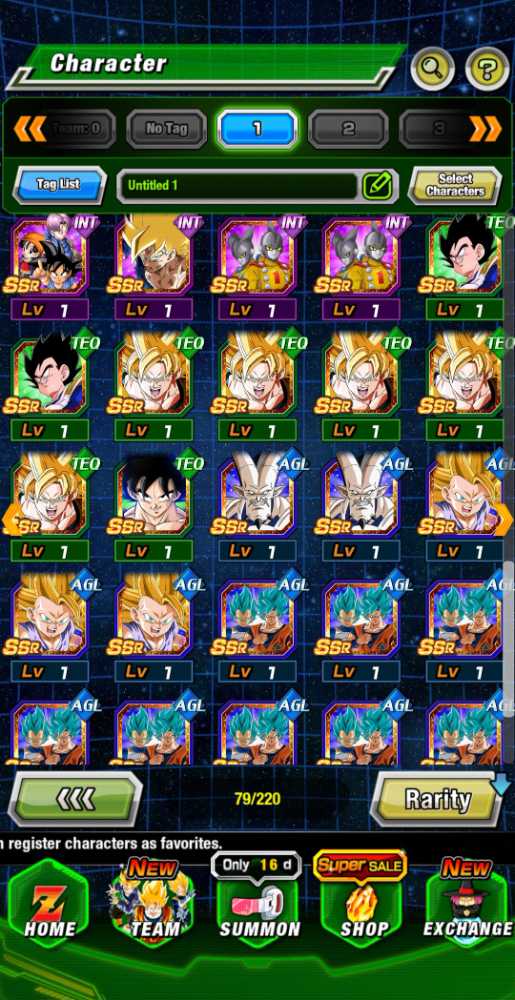Switch to tag tab 2
The width and height of the screenshot is (515, 1000).
[x=348, y=129]
